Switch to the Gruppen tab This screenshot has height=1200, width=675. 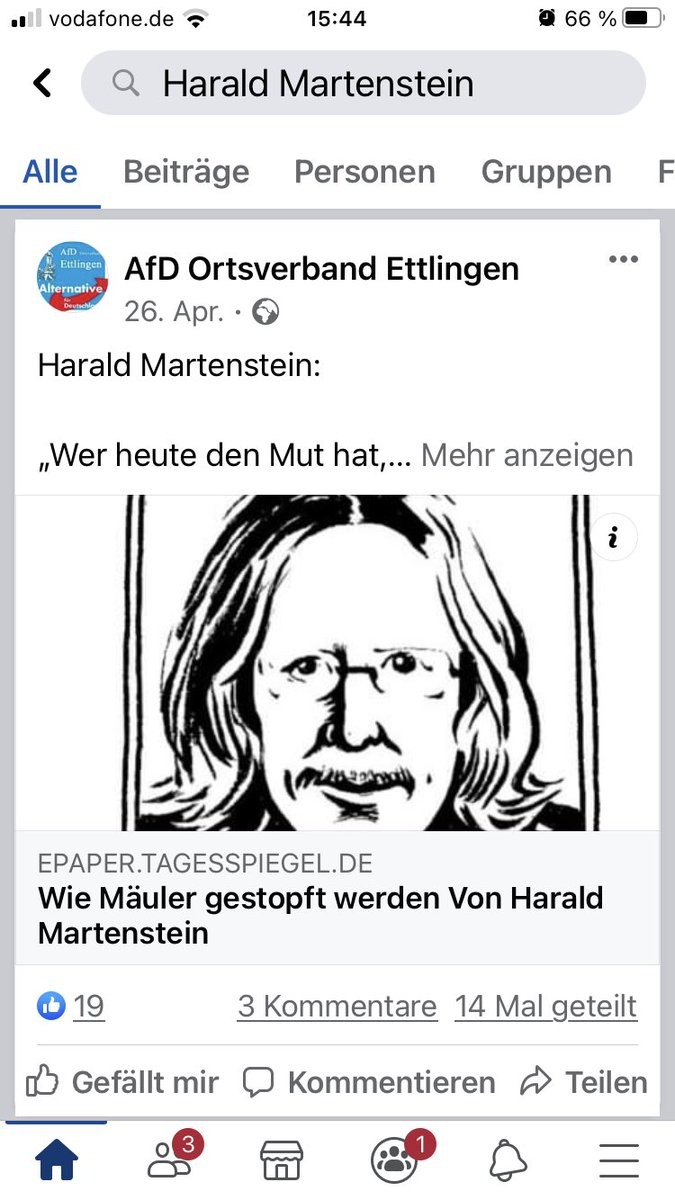(x=546, y=172)
